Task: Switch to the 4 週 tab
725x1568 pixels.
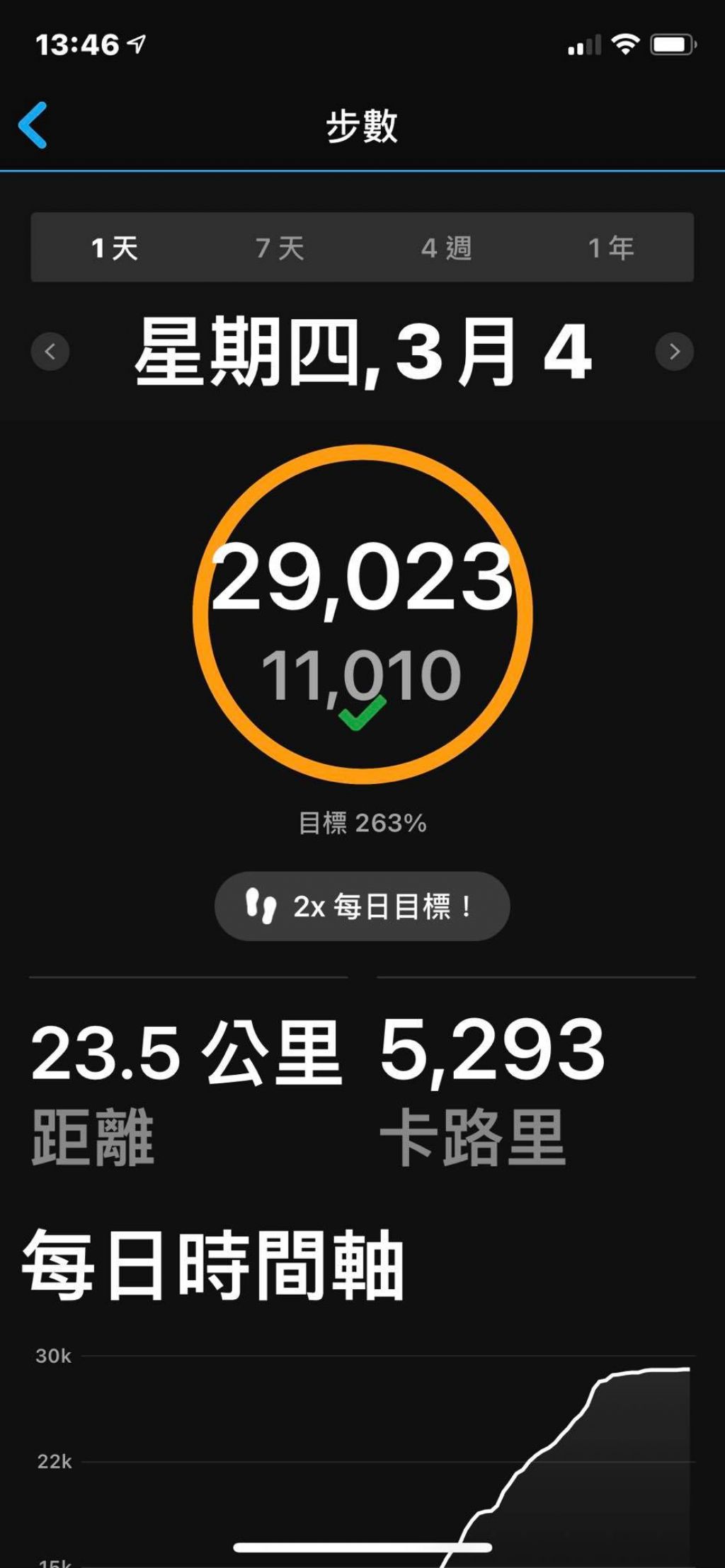Action: [445, 248]
